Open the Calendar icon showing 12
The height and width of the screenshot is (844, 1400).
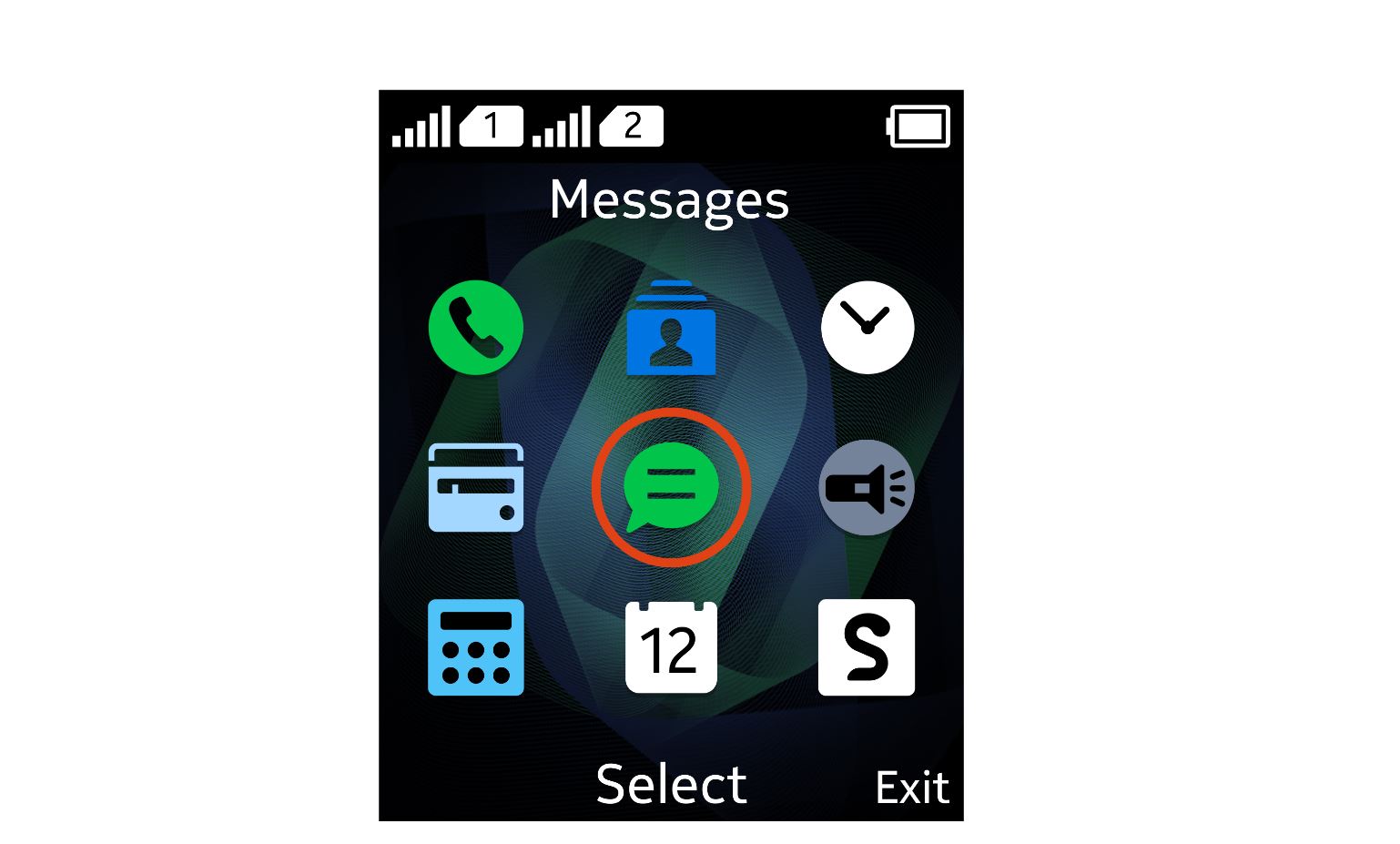[671, 647]
